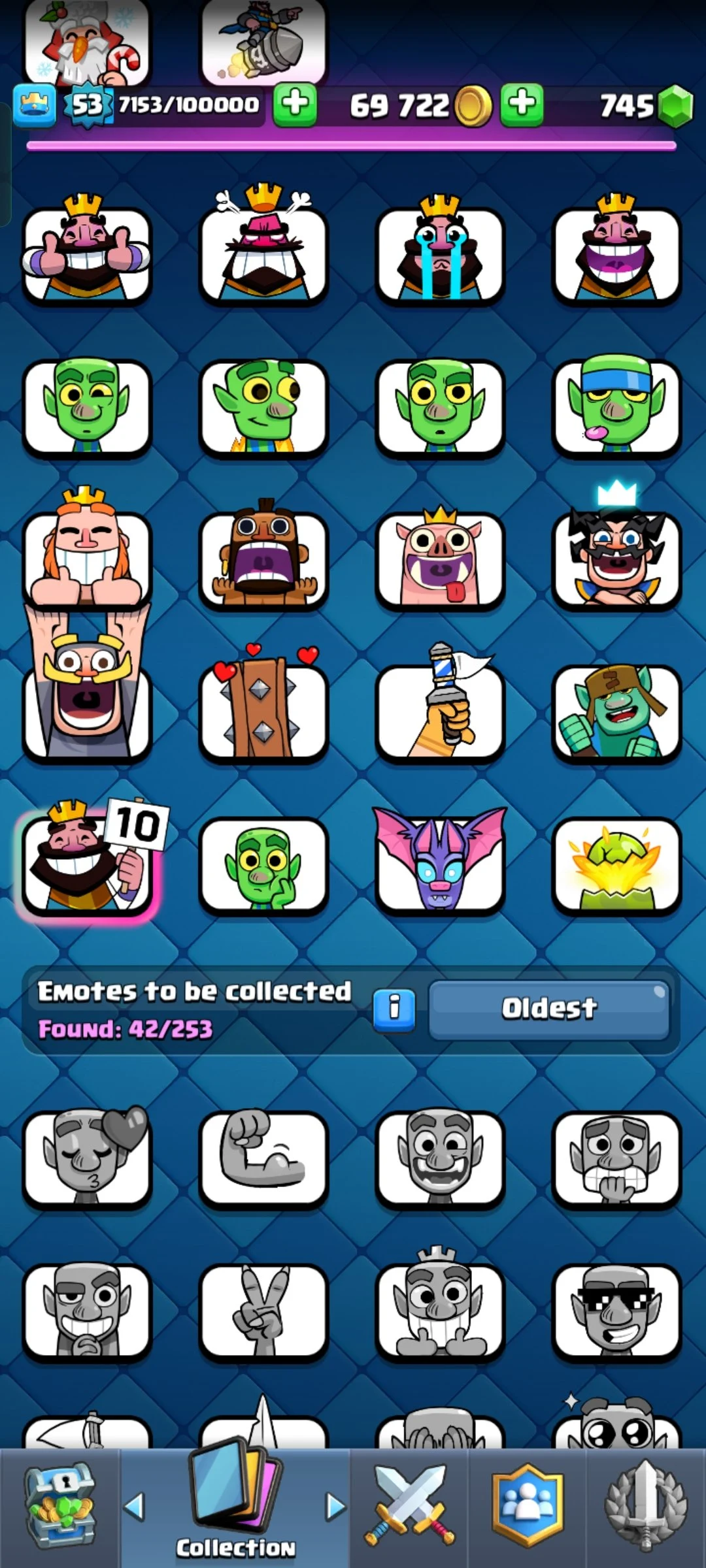Tap the right arrow beside Collection
Image resolution: width=706 pixels, height=1568 pixels.
click(335, 1507)
